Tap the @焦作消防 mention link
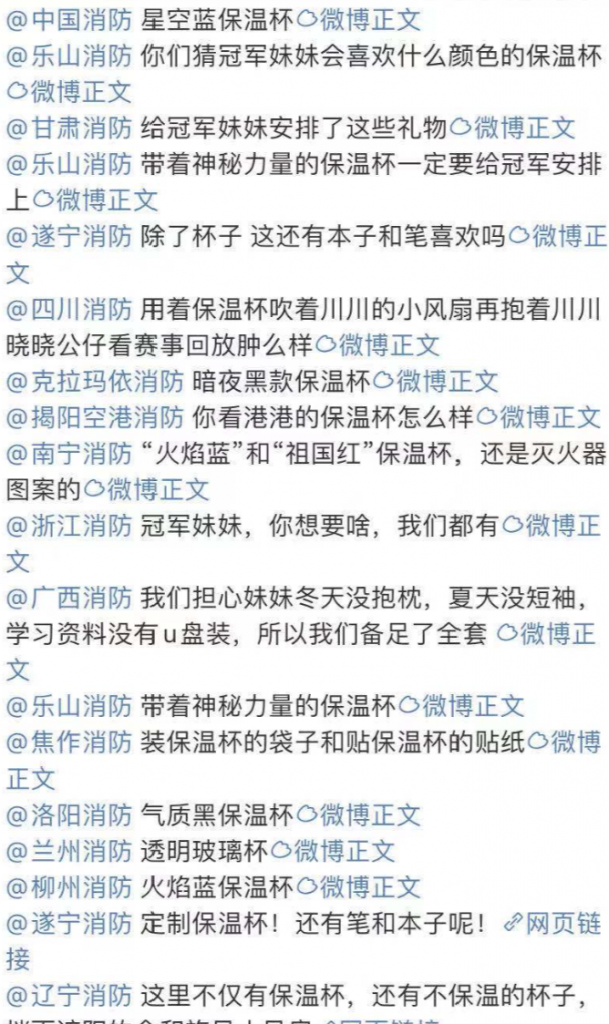The height and width of the screenshot is (1024, 609). (x=69, y=742)
